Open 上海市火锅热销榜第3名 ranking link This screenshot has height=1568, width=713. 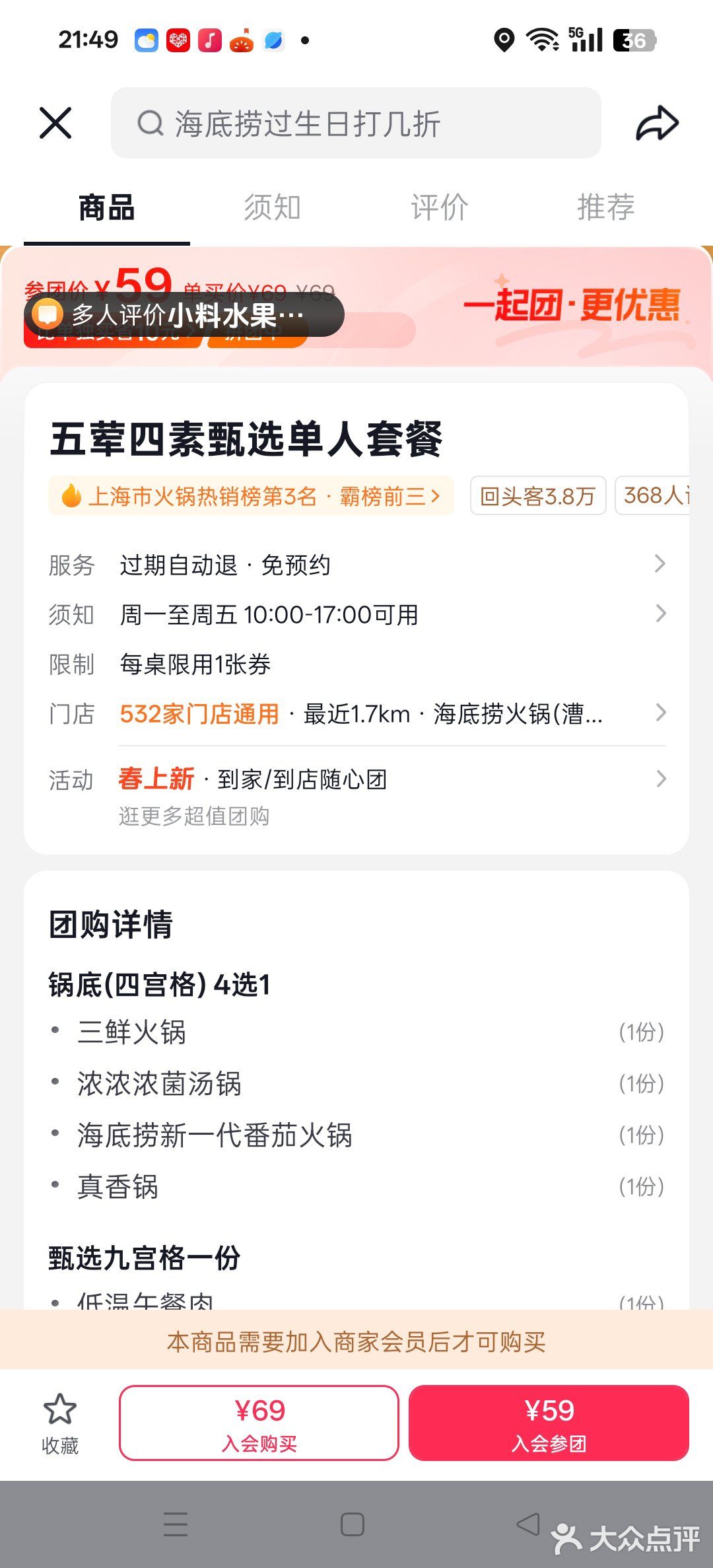[x=250, y=496]
